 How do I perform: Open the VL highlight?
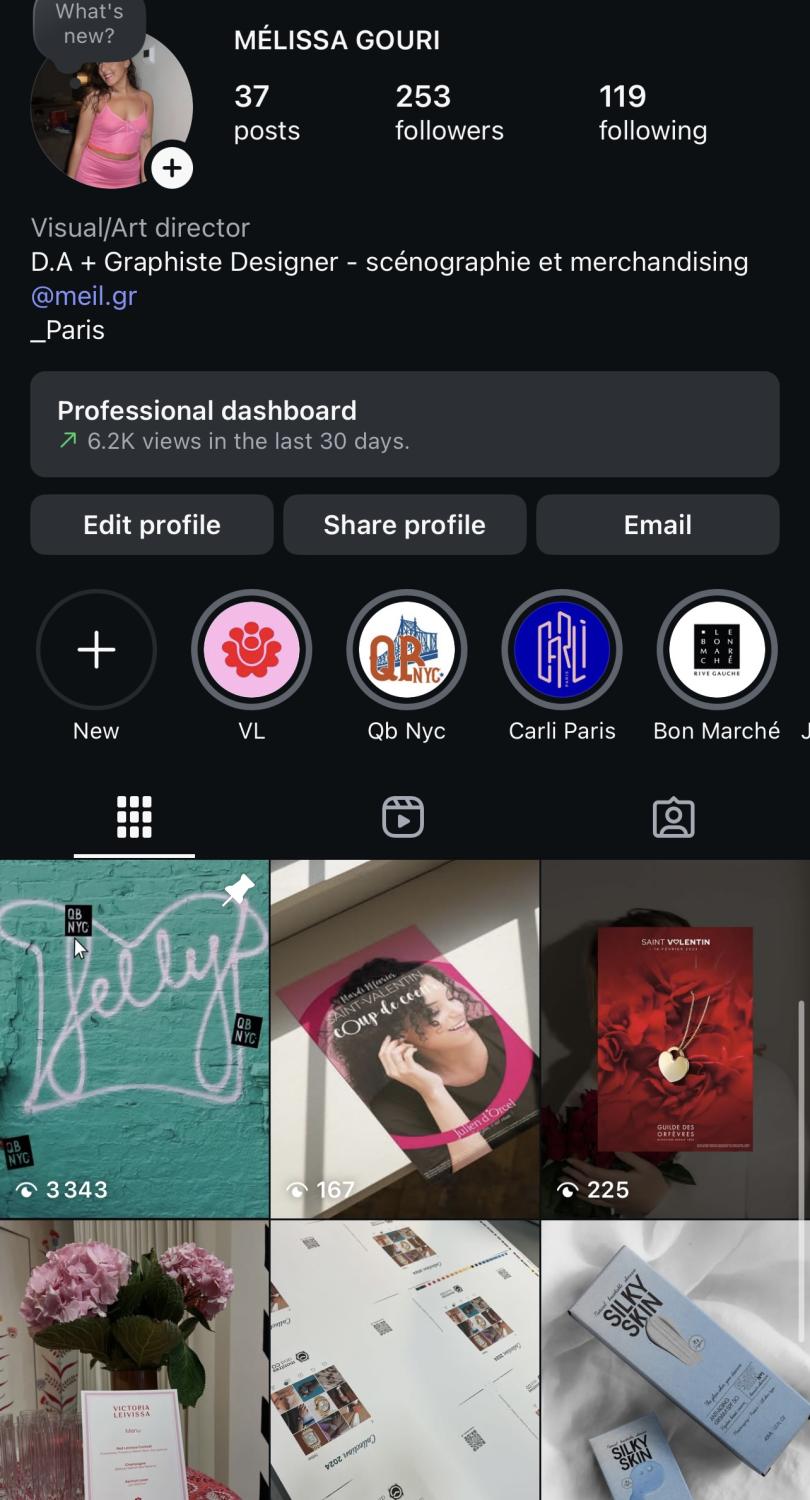coord(251,650)
